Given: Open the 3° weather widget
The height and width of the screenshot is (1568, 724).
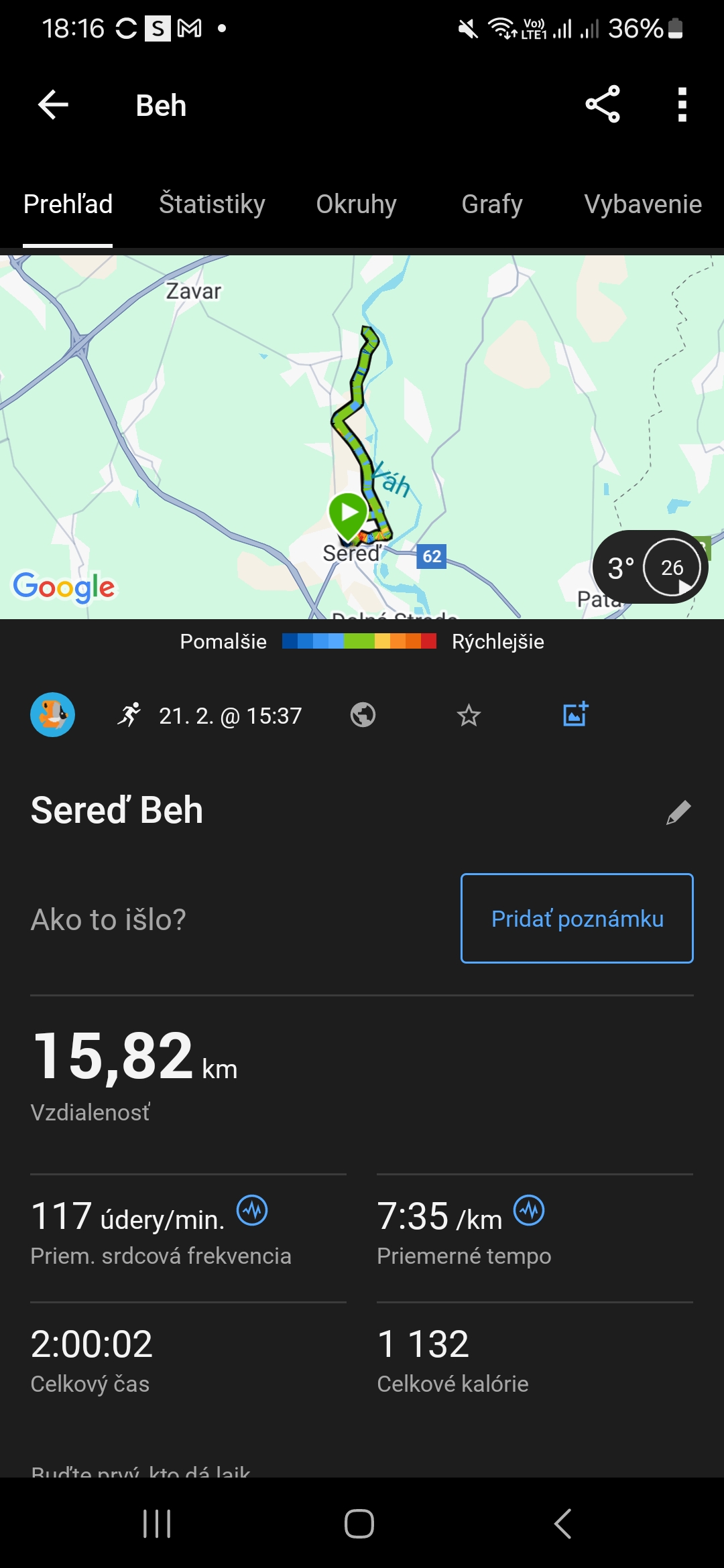Looking at the screenshot, I should coord(650,568).
